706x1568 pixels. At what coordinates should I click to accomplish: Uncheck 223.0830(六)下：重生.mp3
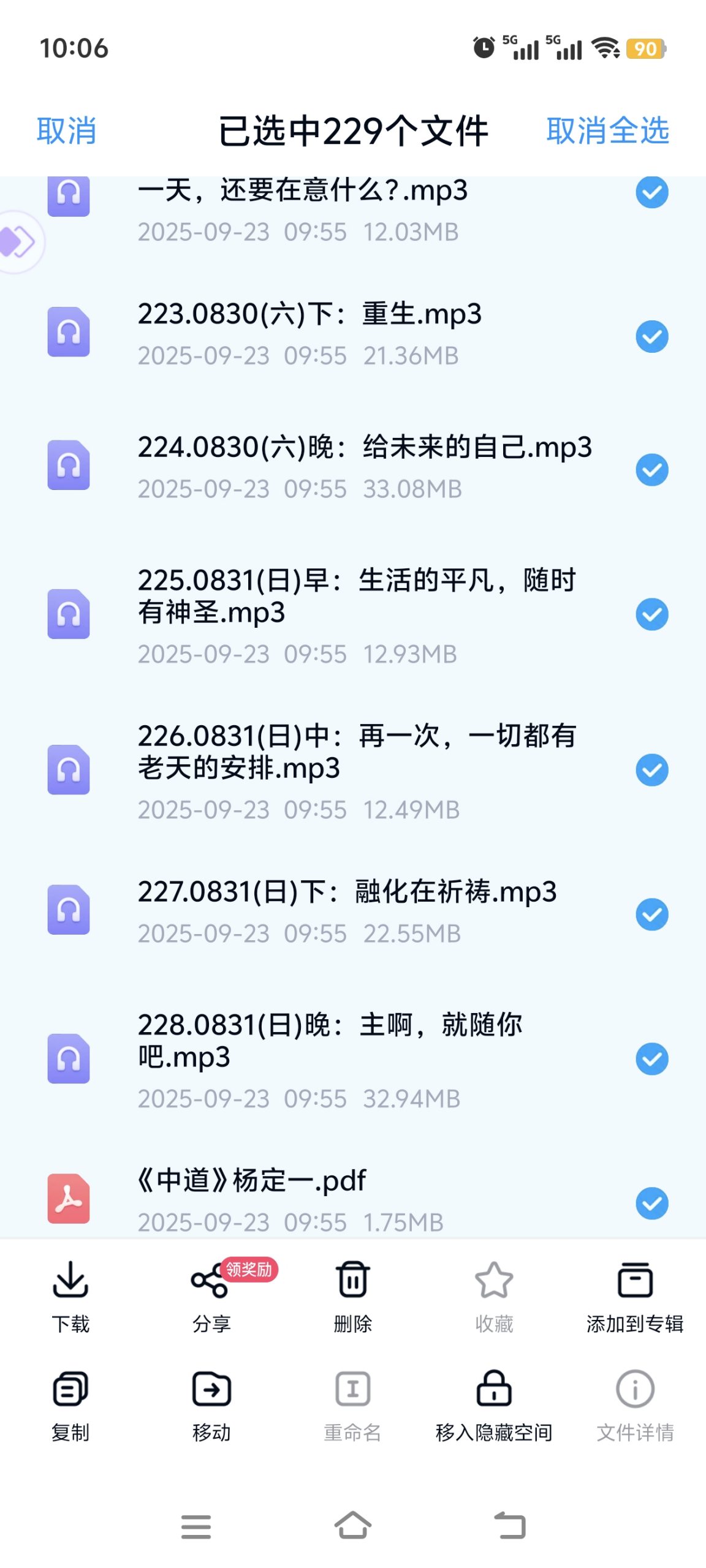coord(651,337)
